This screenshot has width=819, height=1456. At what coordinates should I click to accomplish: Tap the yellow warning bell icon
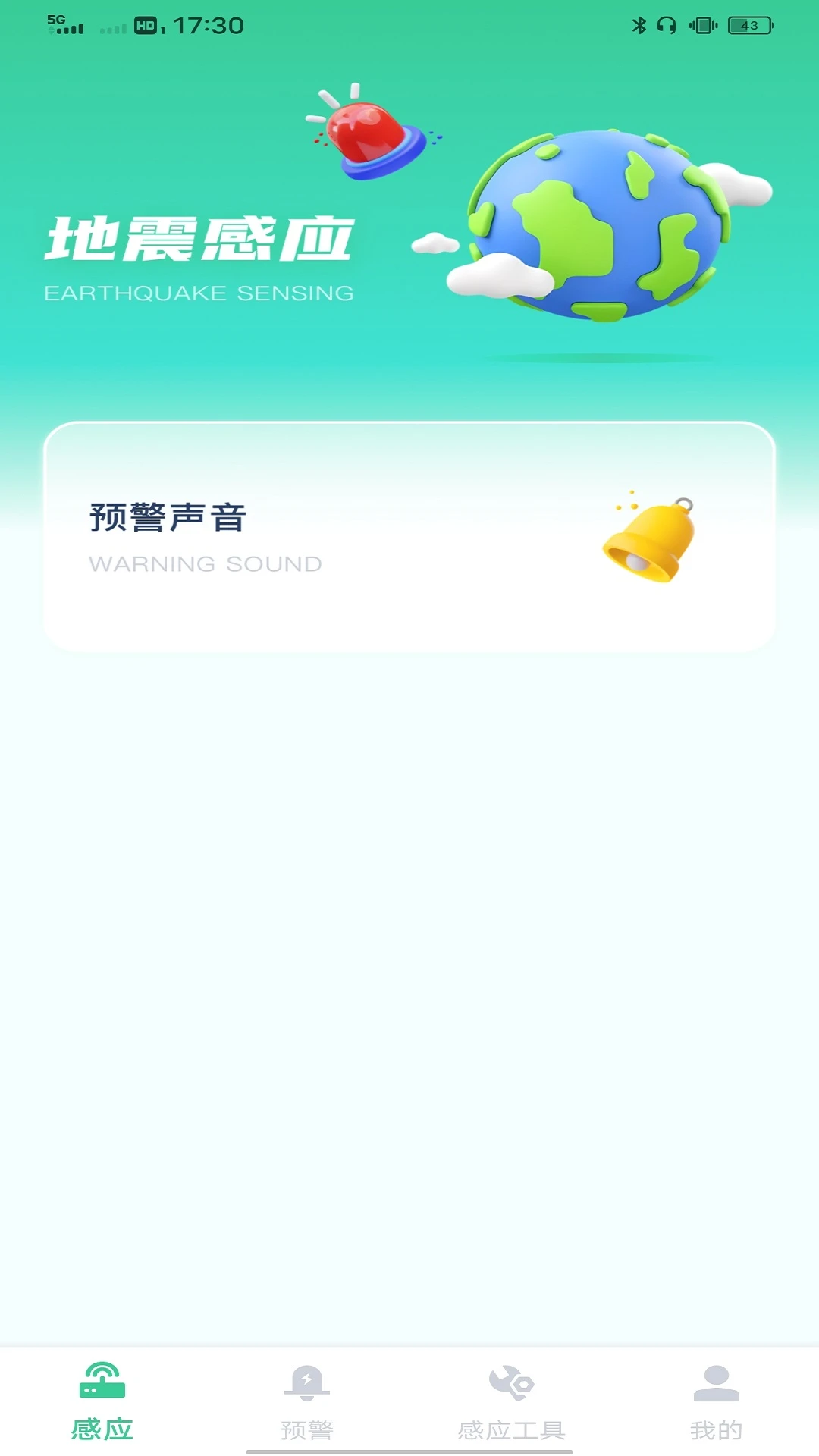(648, 538)
